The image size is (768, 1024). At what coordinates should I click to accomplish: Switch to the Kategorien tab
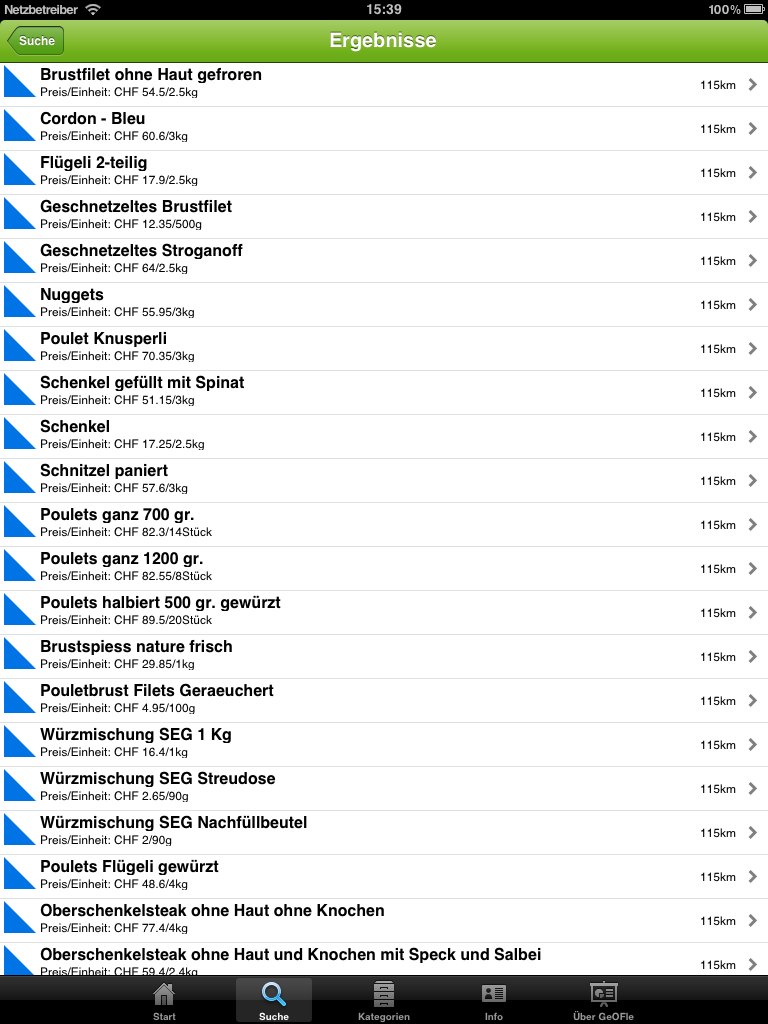tap(383, 998)
